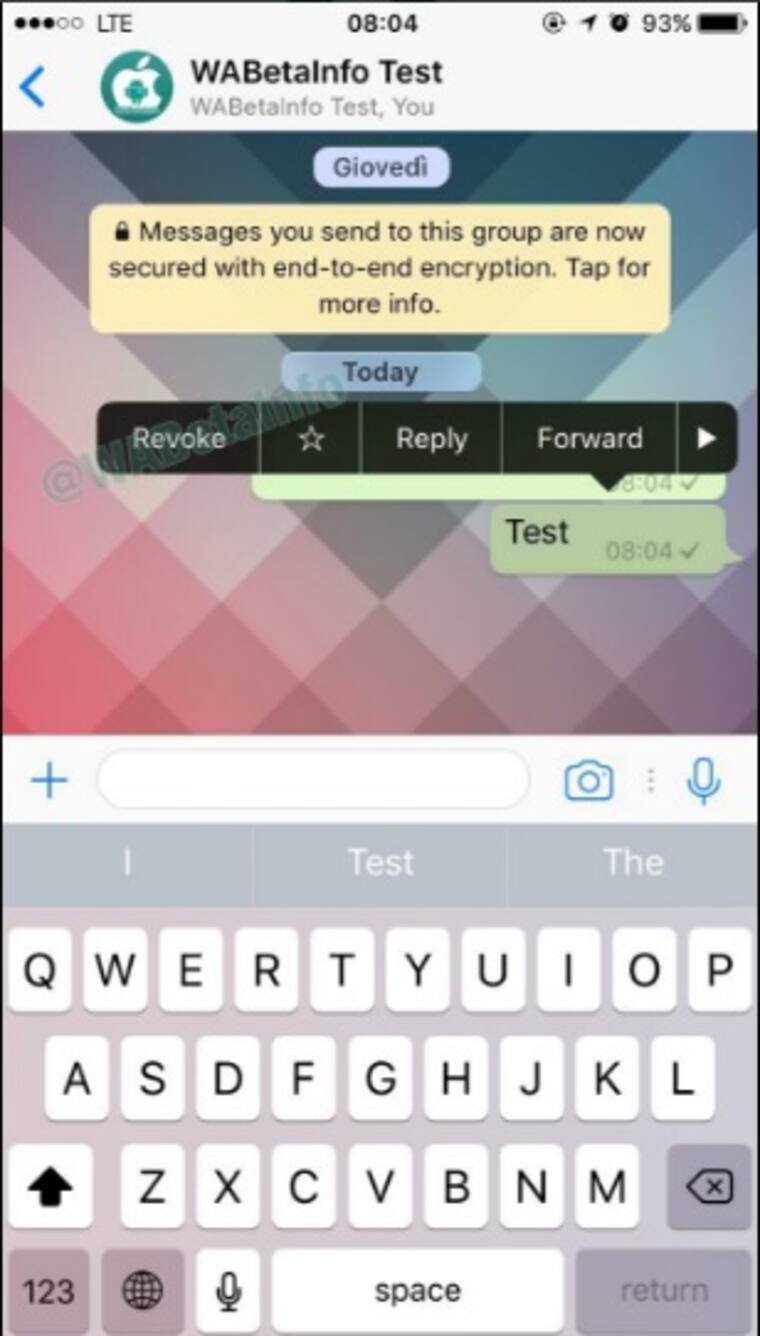Insert the suggestion "The"

(x=633, y=863)
